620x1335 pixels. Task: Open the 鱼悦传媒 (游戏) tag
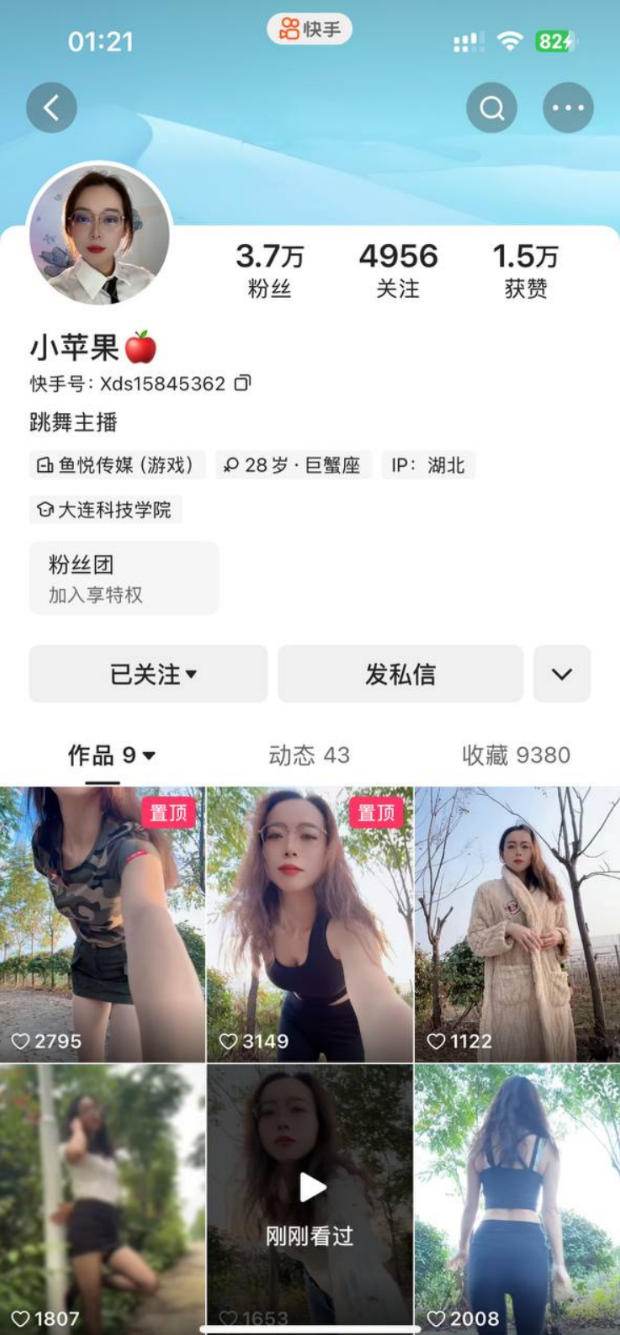pos(118,465)
